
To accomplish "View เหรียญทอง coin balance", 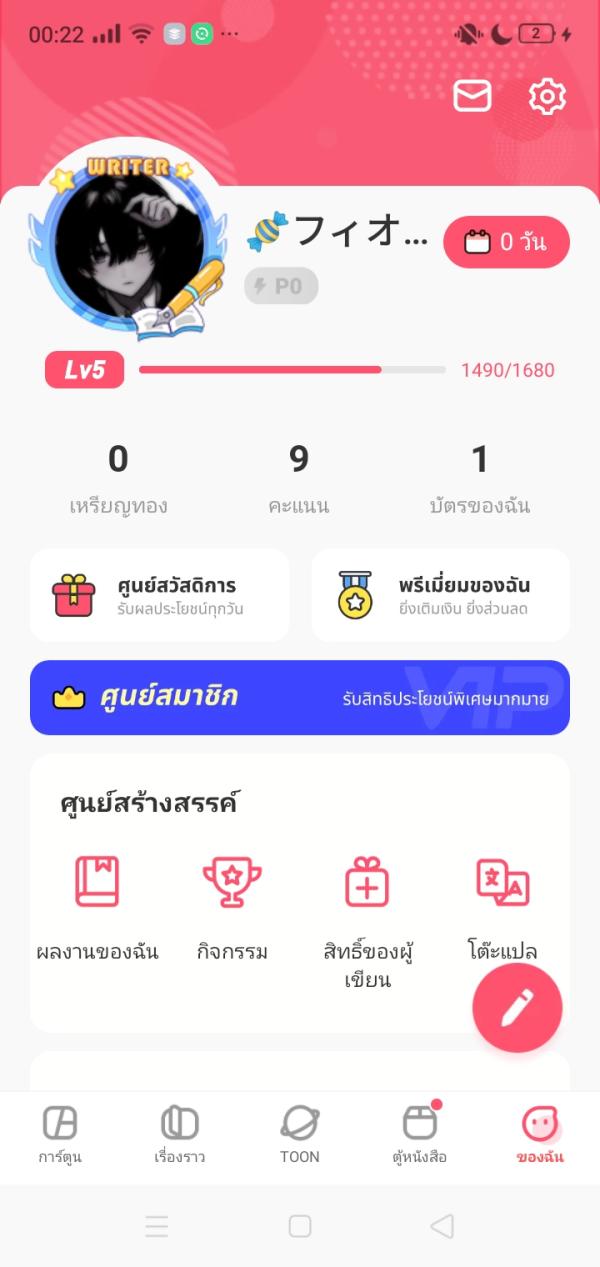I will (118, 478).
